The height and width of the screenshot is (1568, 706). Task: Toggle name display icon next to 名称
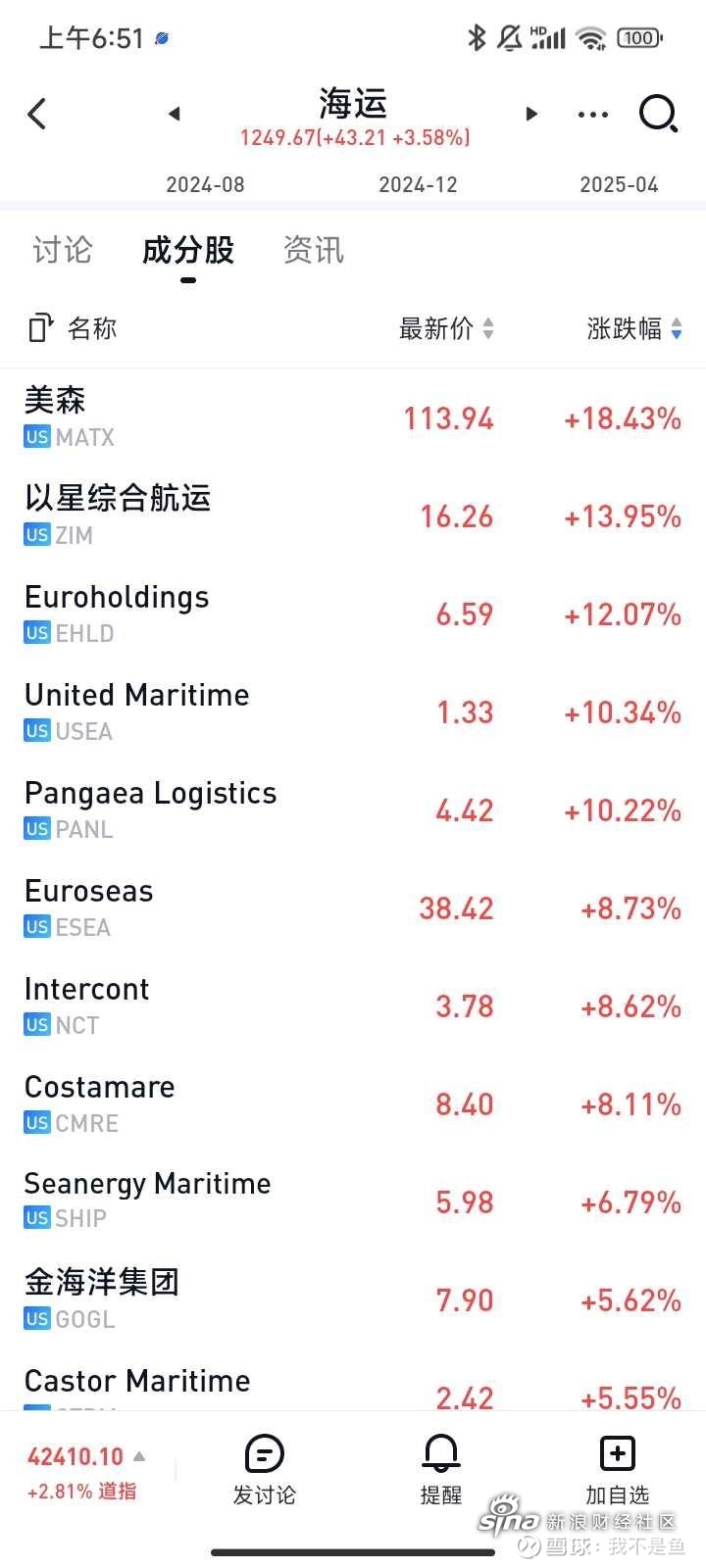[x=39, y=328]
